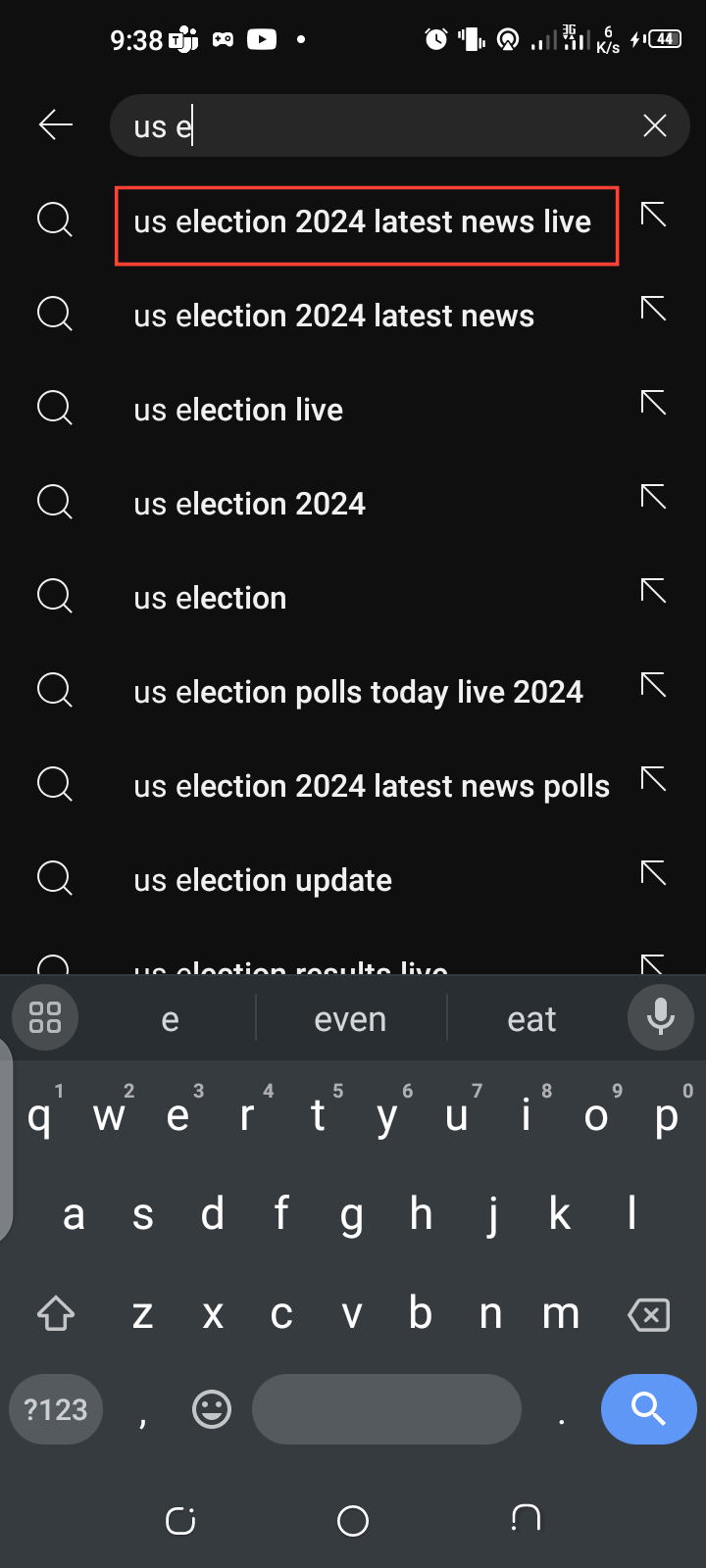706x1568 pixels.
Task: Tap insert arrow next to 'us election 2024'
Action: (653, 497)
